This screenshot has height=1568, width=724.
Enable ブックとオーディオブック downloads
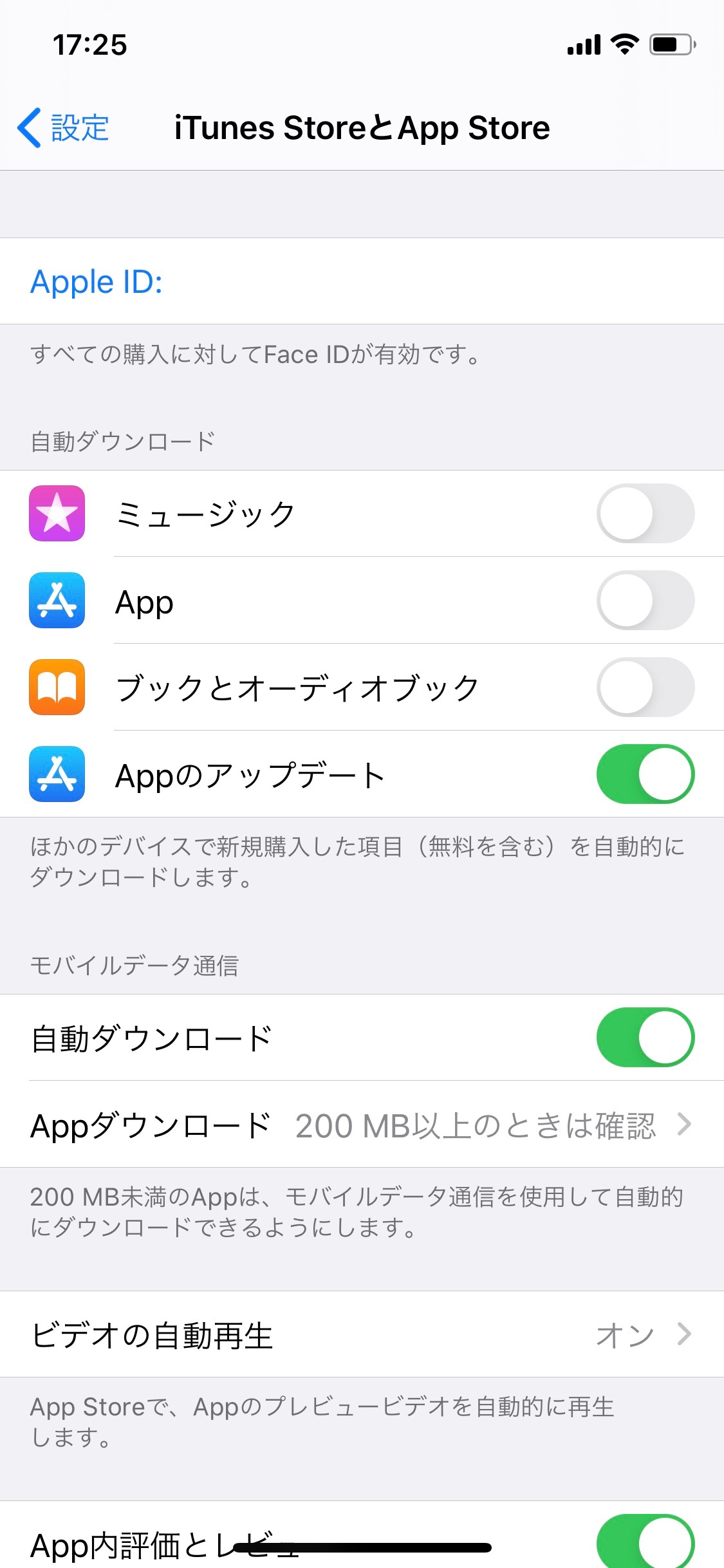coord(645,687)
